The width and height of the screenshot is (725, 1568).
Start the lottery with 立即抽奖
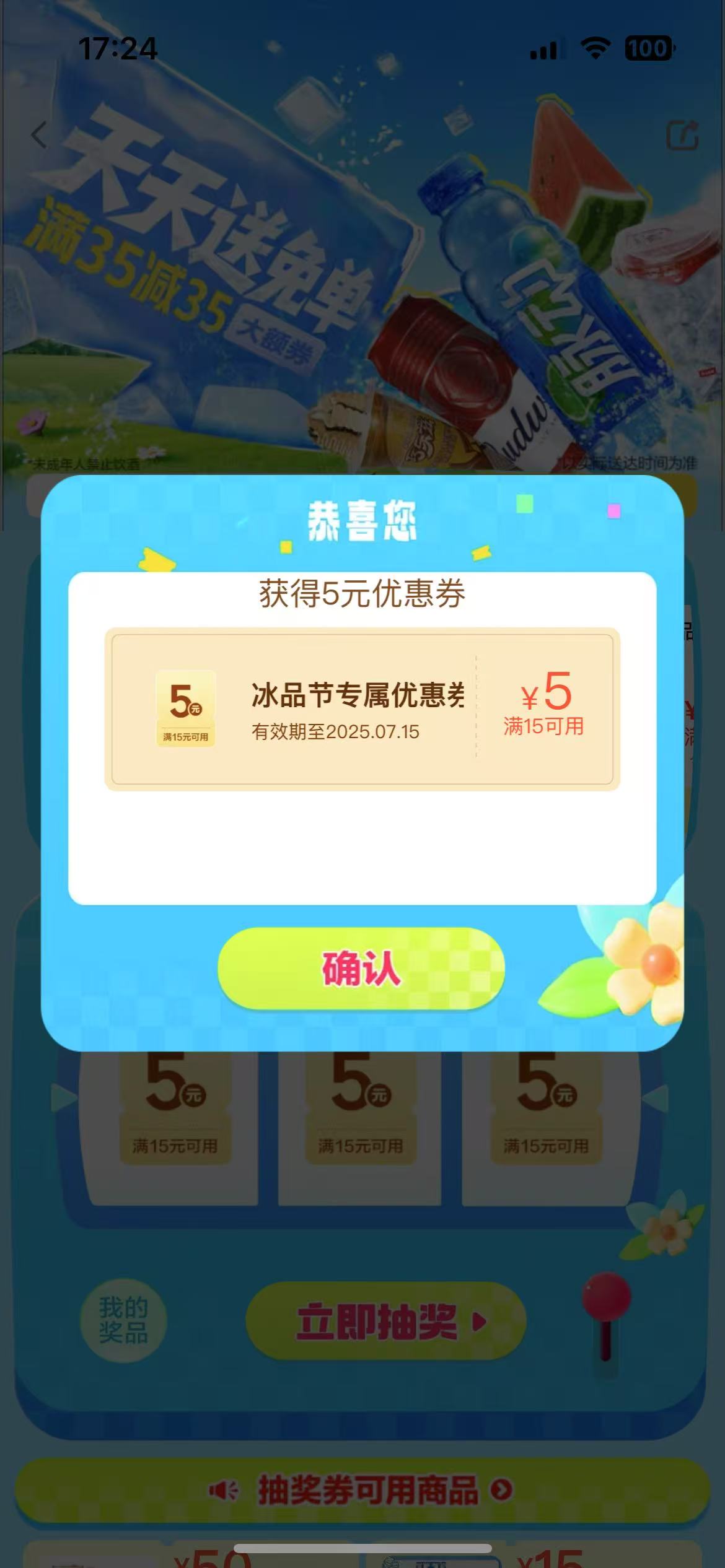(385, 1322)
